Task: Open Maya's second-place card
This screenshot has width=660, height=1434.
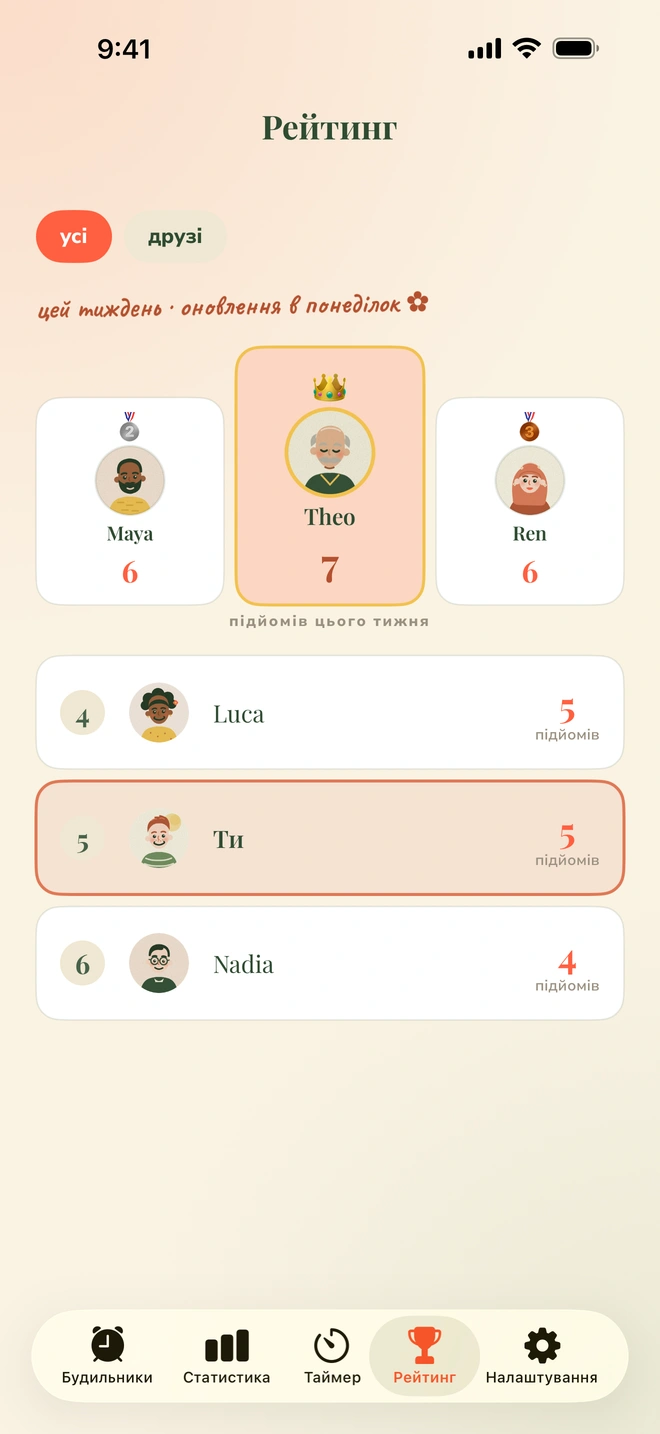Action: (x=130, y=501)
